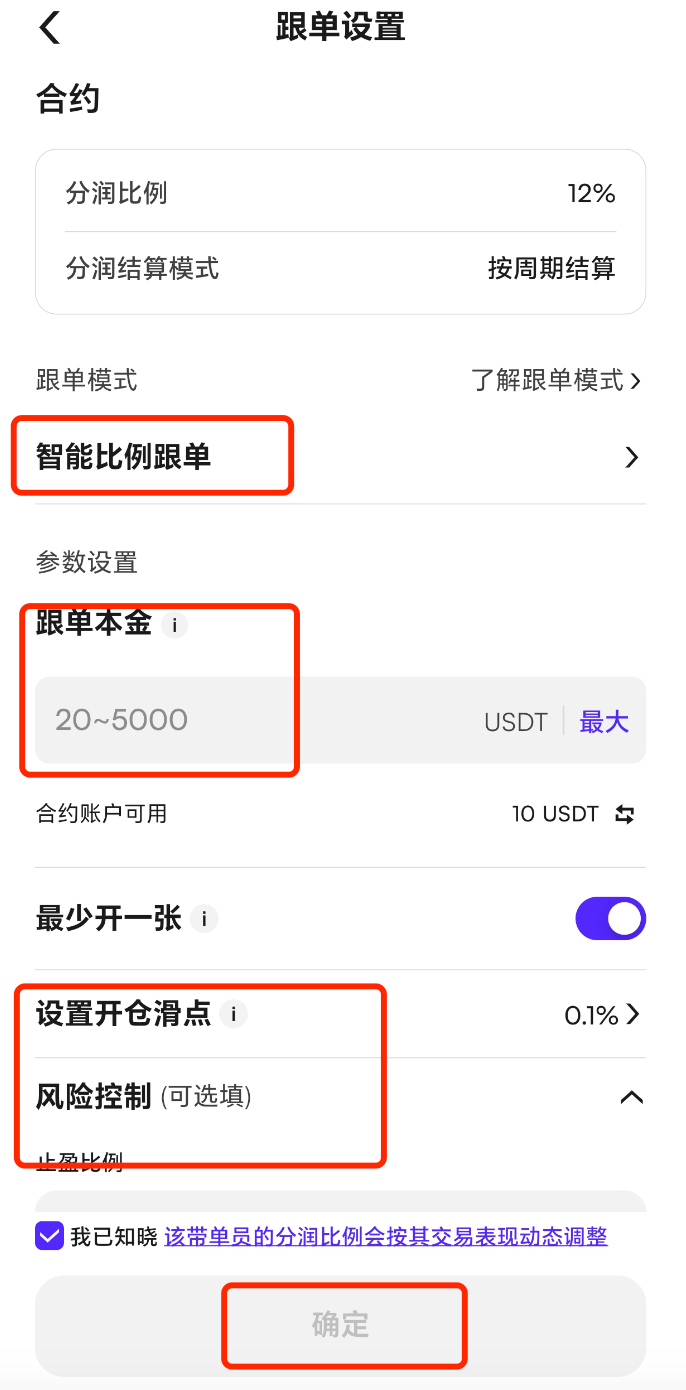Collapse the 风险控制 section

point(631,1097)
